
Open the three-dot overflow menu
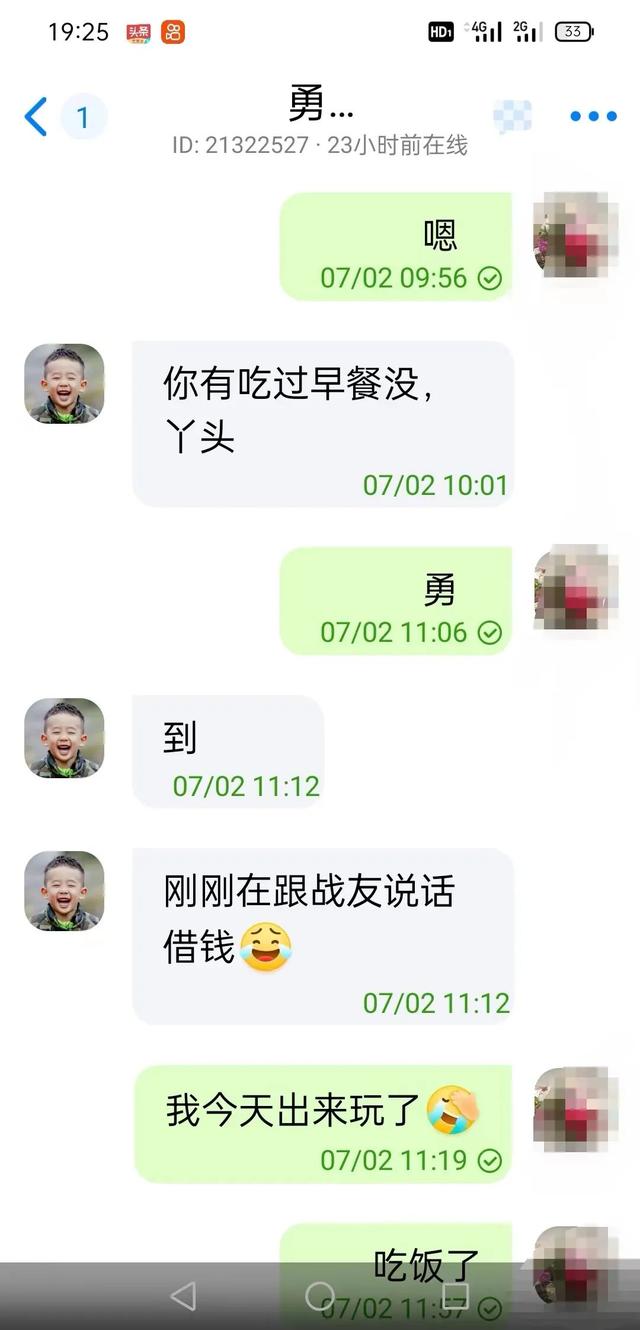[x=593, y=117]
